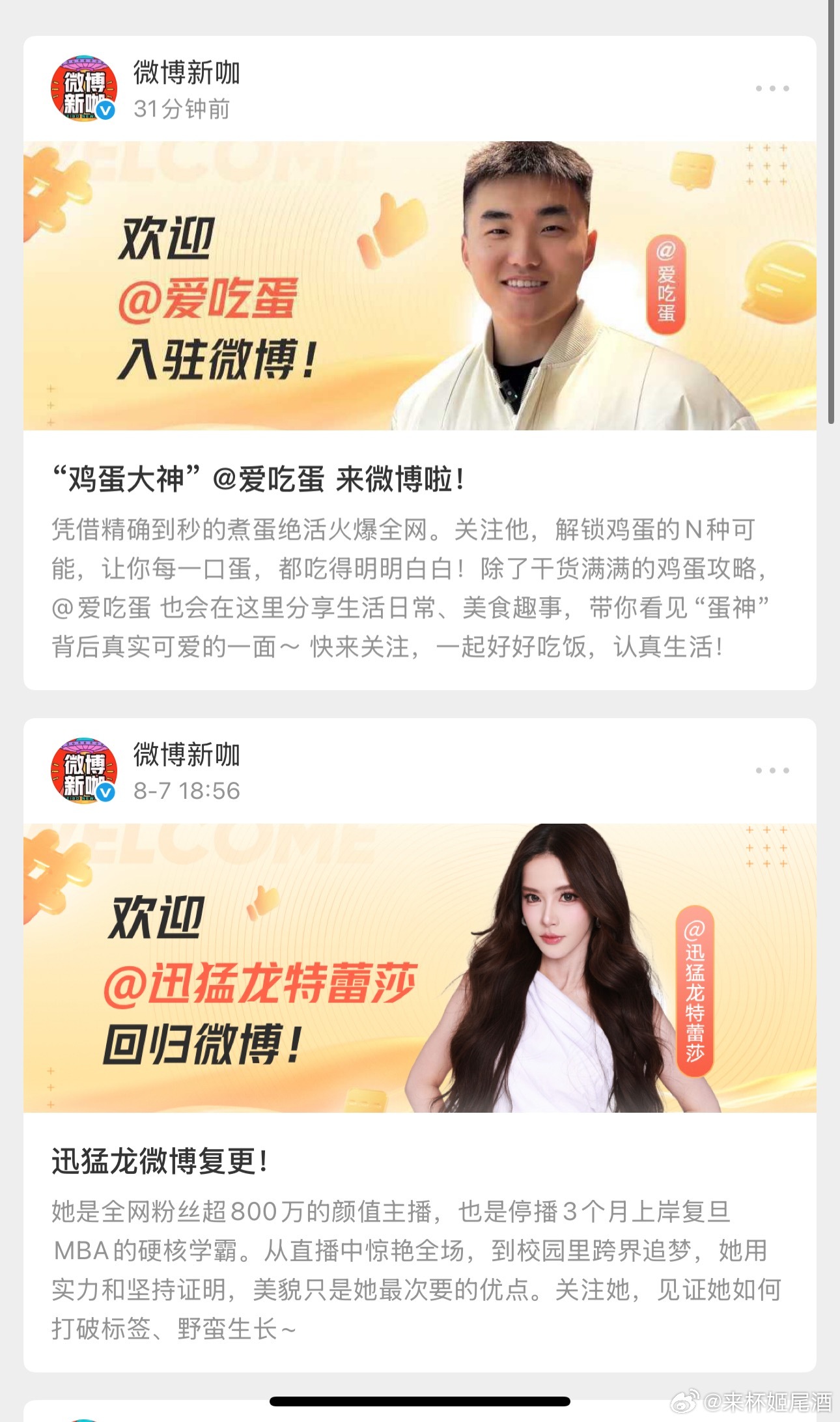The image size is (840, 1422).
Task: Open overflow menu on the 迅猛龙 post
Action: click(772, 770)
